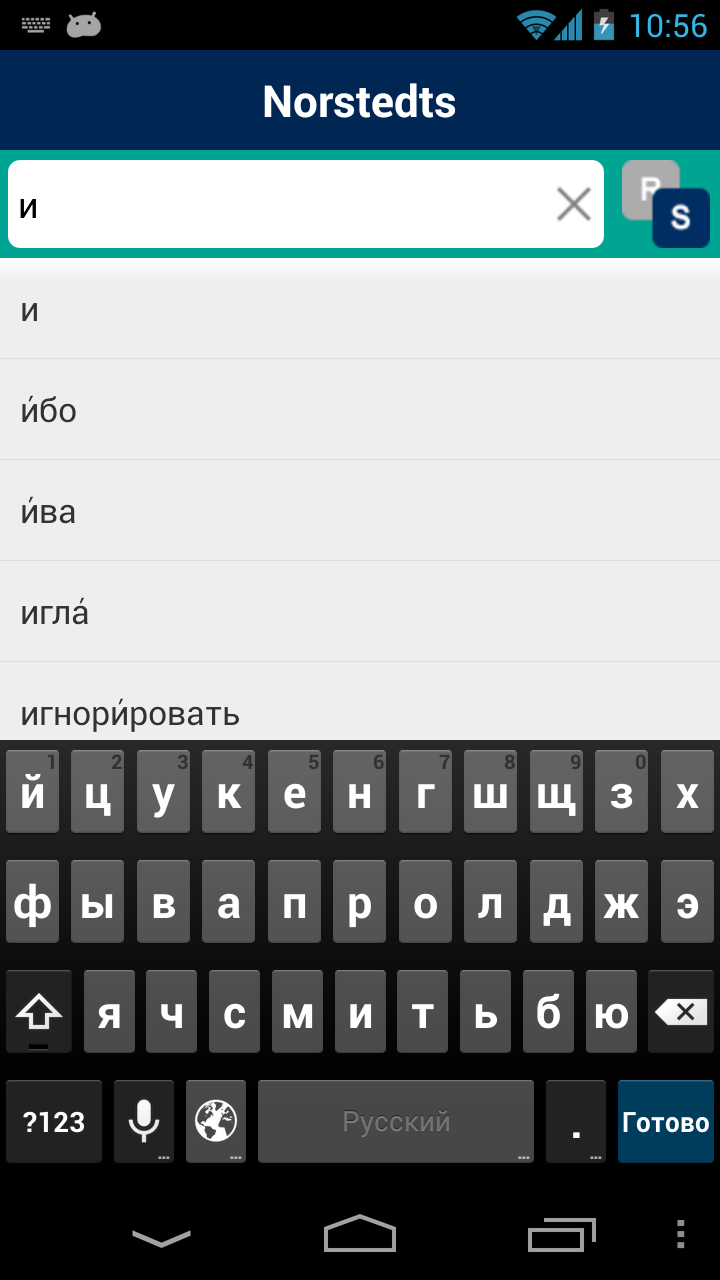Start voice input with the microphone key
Viewport: 720px width, 1280px height.
point(144,1122)
